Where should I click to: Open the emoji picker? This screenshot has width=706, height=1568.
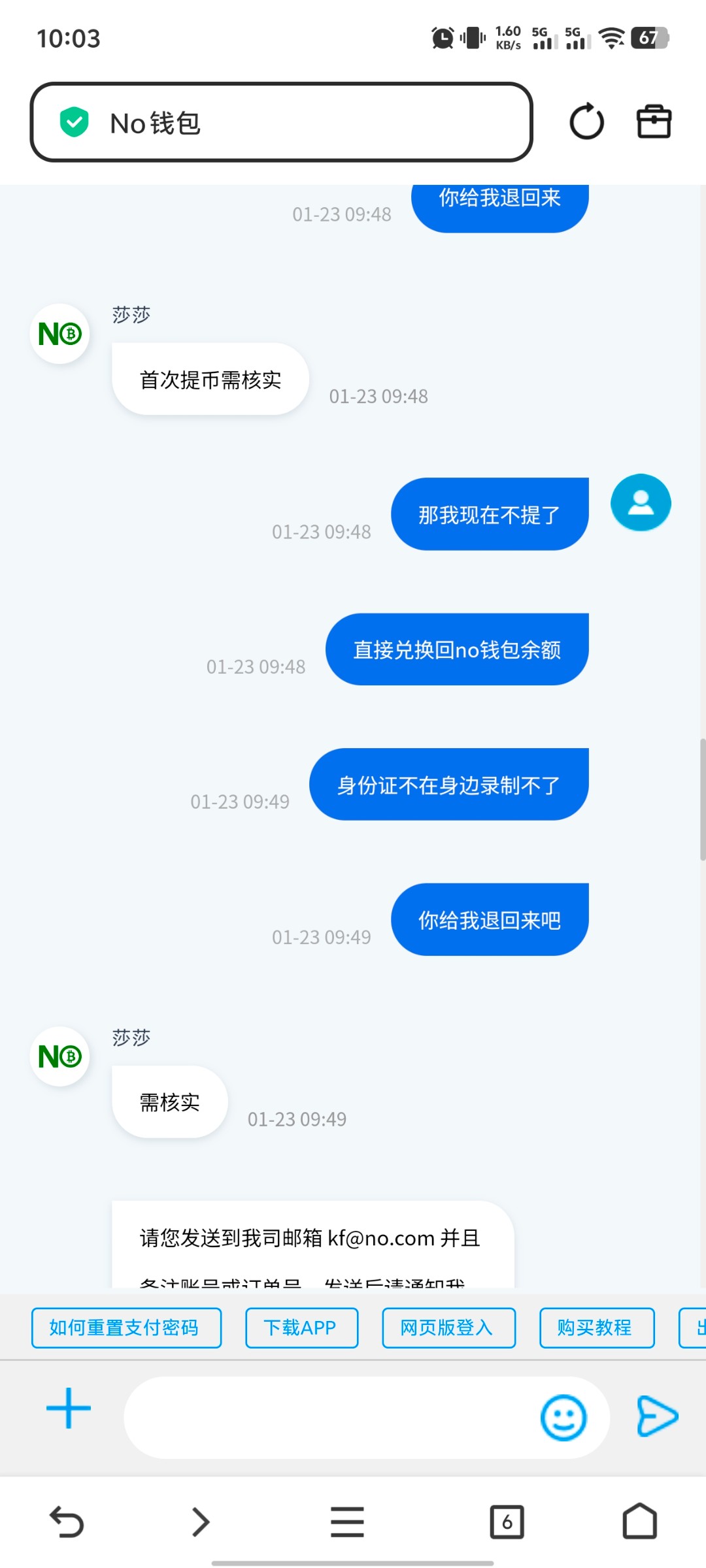(563, 1418)
